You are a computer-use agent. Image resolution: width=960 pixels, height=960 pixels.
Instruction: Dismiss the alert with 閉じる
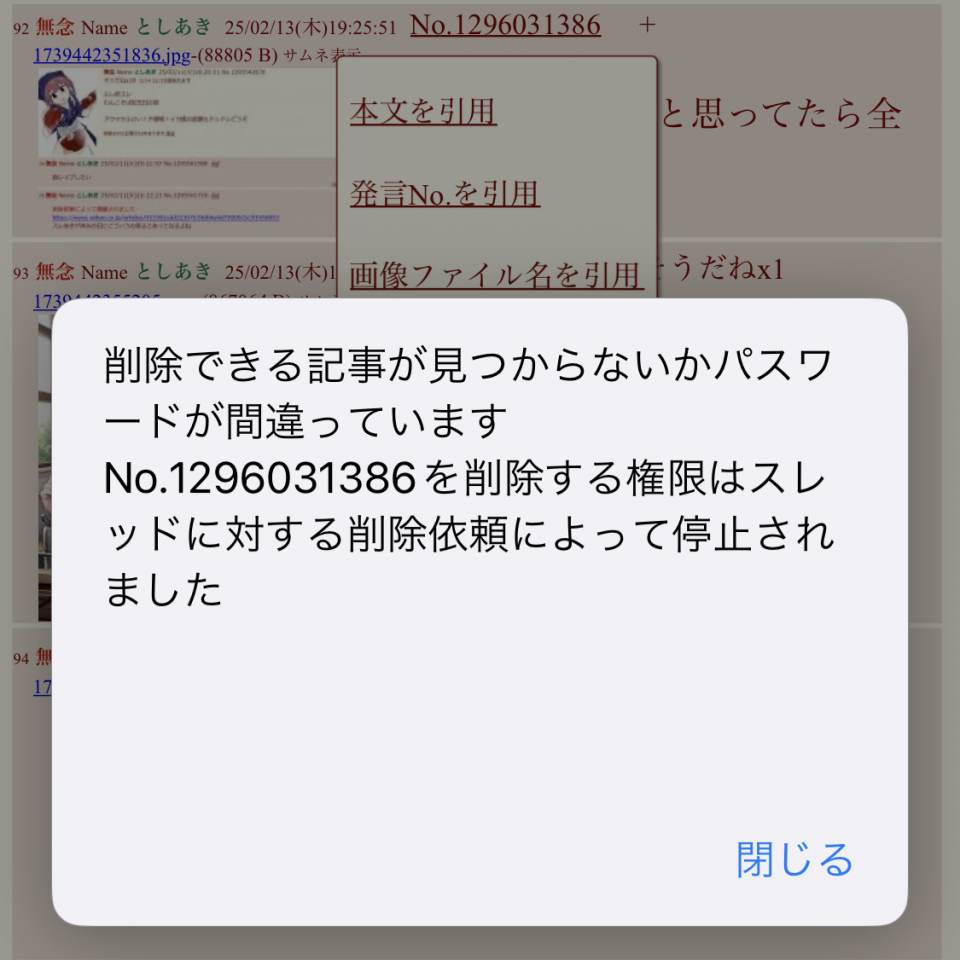coord(795,859)
